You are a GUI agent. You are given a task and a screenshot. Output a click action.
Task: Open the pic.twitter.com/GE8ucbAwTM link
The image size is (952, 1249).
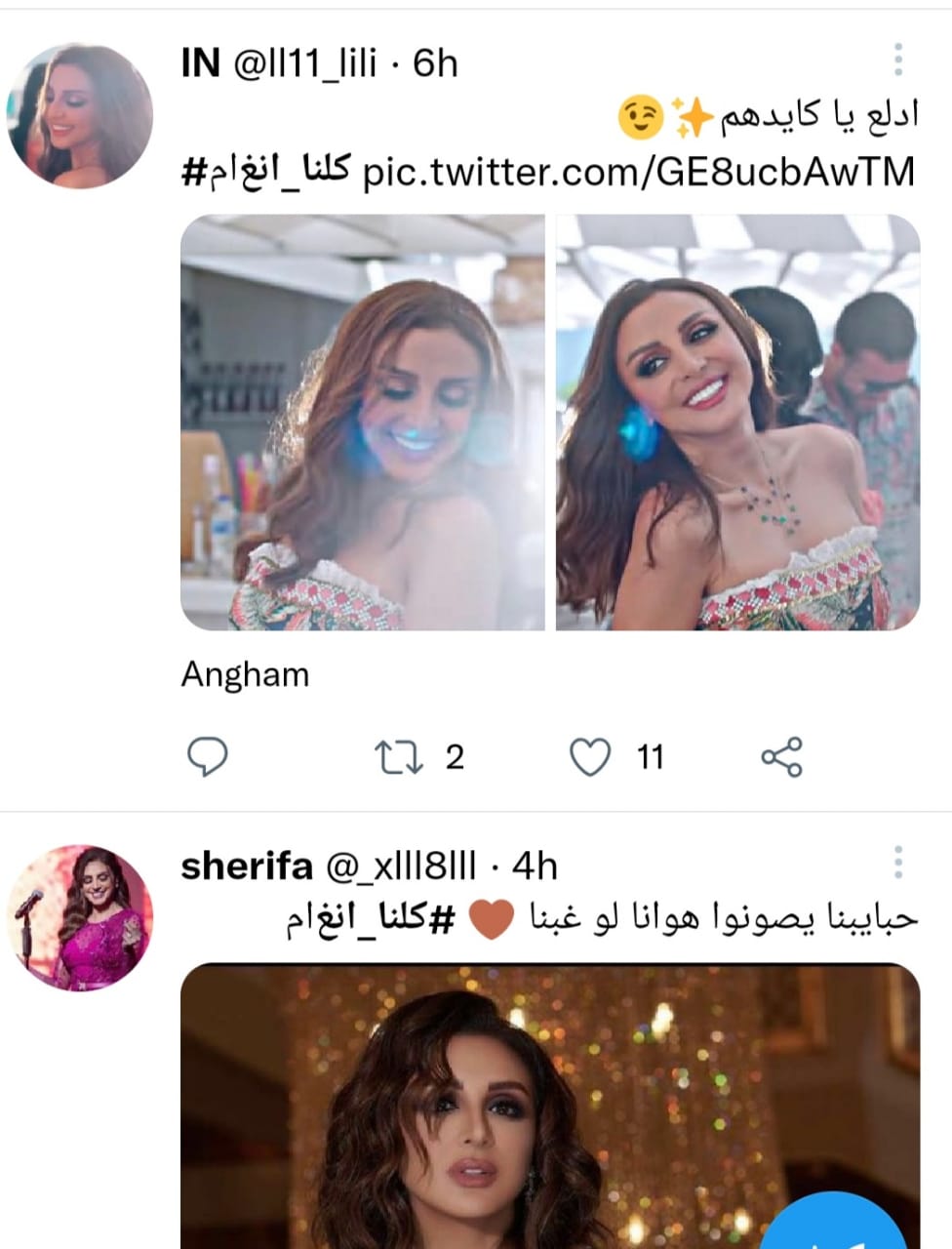638,174
